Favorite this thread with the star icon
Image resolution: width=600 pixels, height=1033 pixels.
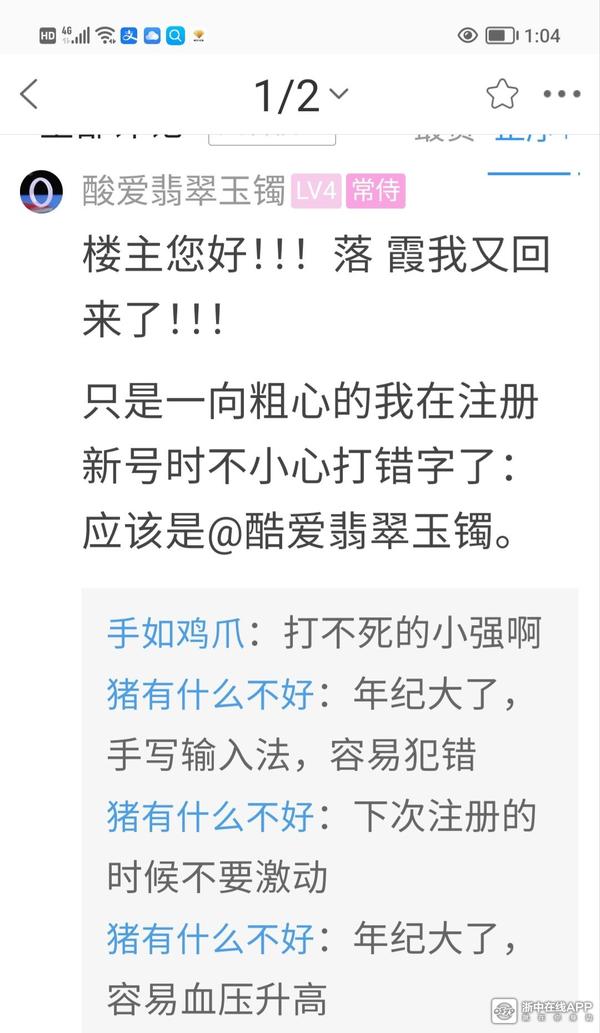502,95
